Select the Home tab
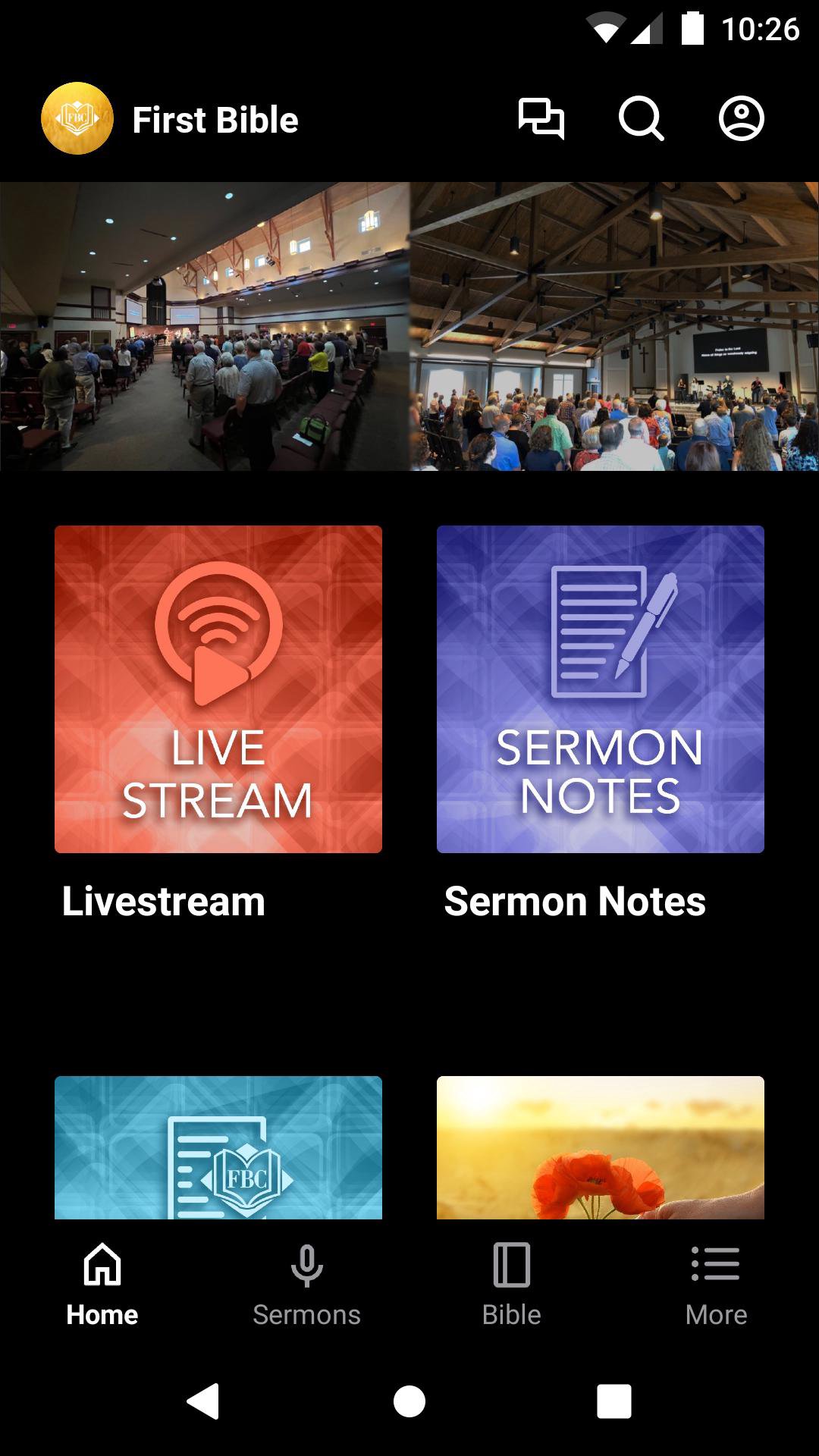Screen dimensions: 819x1456 (x=102, y=1283)
